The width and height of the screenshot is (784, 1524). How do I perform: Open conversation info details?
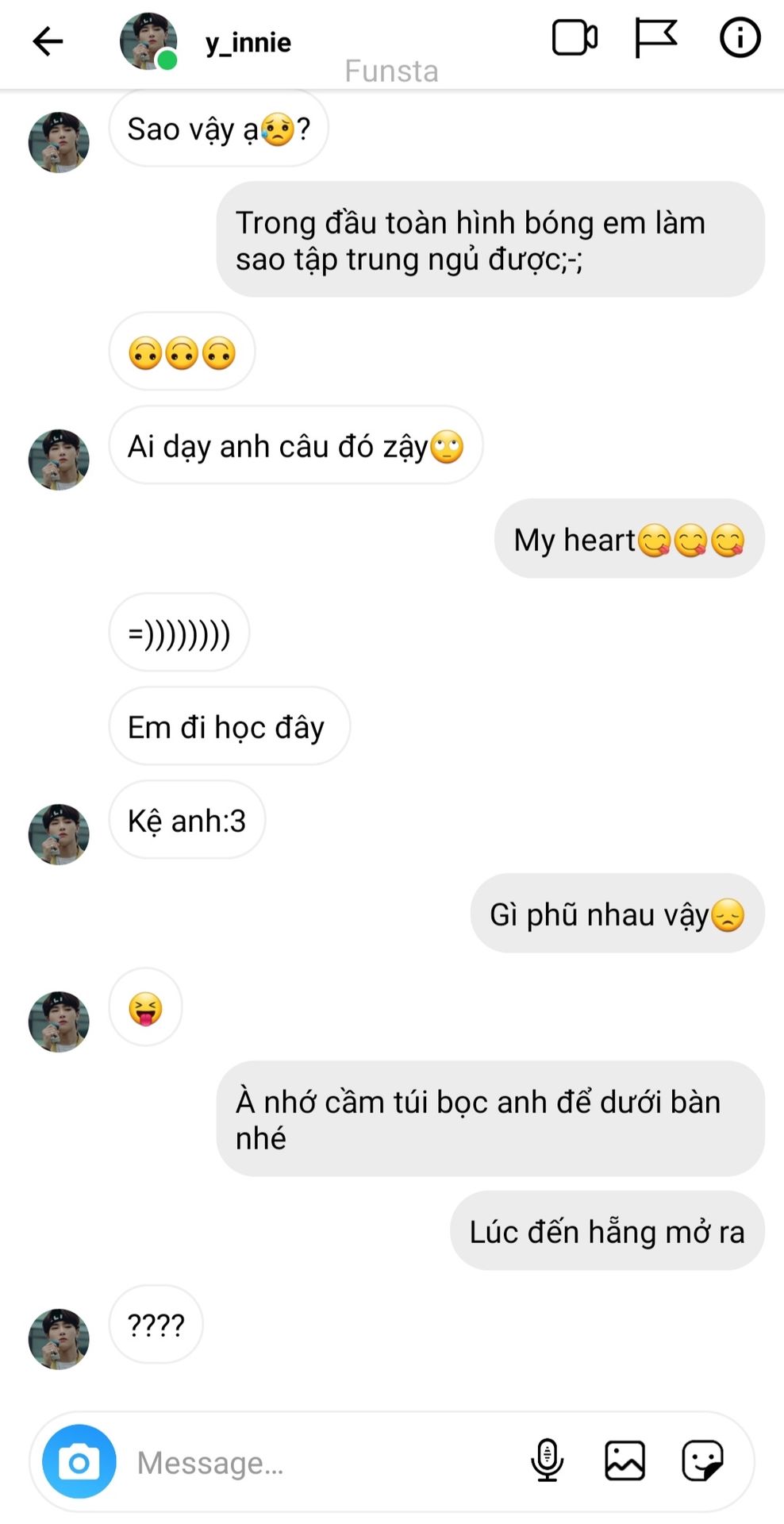click(x=740, y=38)
